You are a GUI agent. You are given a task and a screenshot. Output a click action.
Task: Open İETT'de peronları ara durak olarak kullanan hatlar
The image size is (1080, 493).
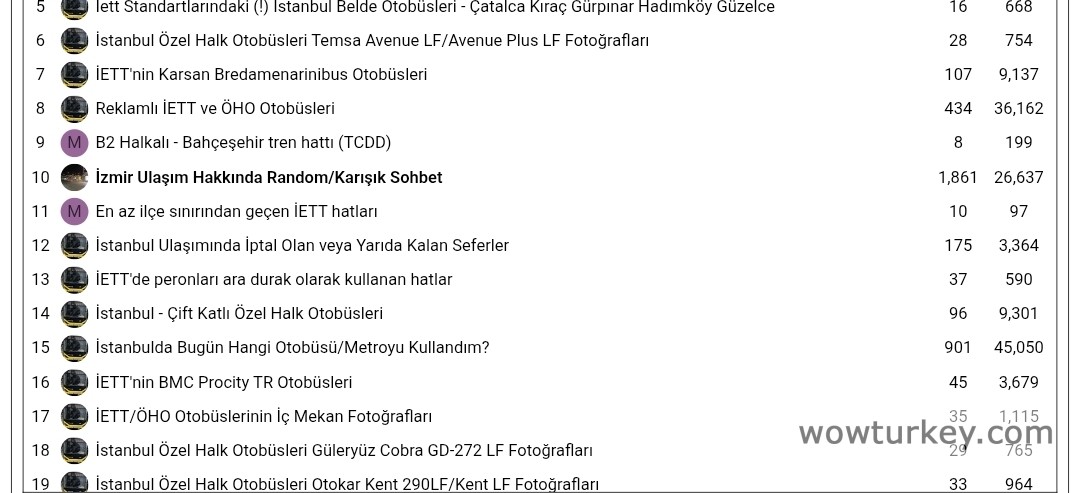[x=273, y=280]
